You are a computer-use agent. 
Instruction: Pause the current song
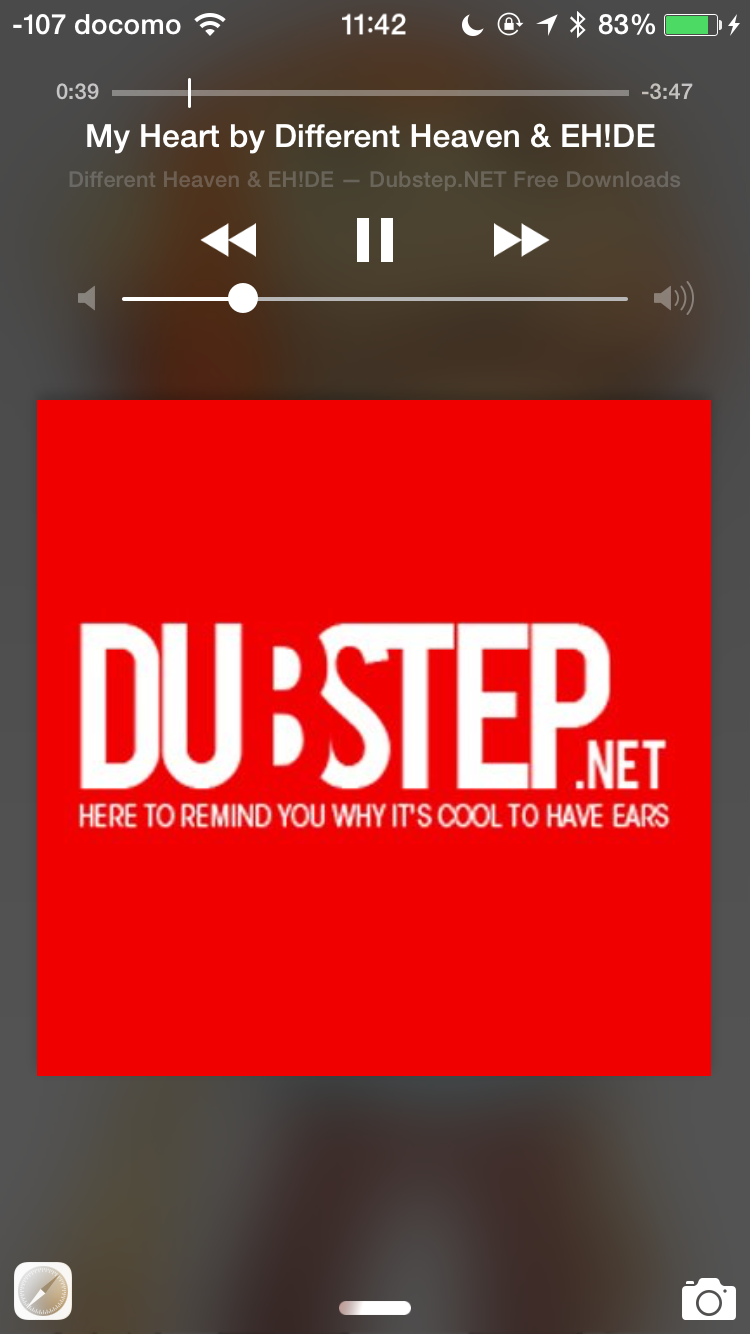click(x=375, y=241)
